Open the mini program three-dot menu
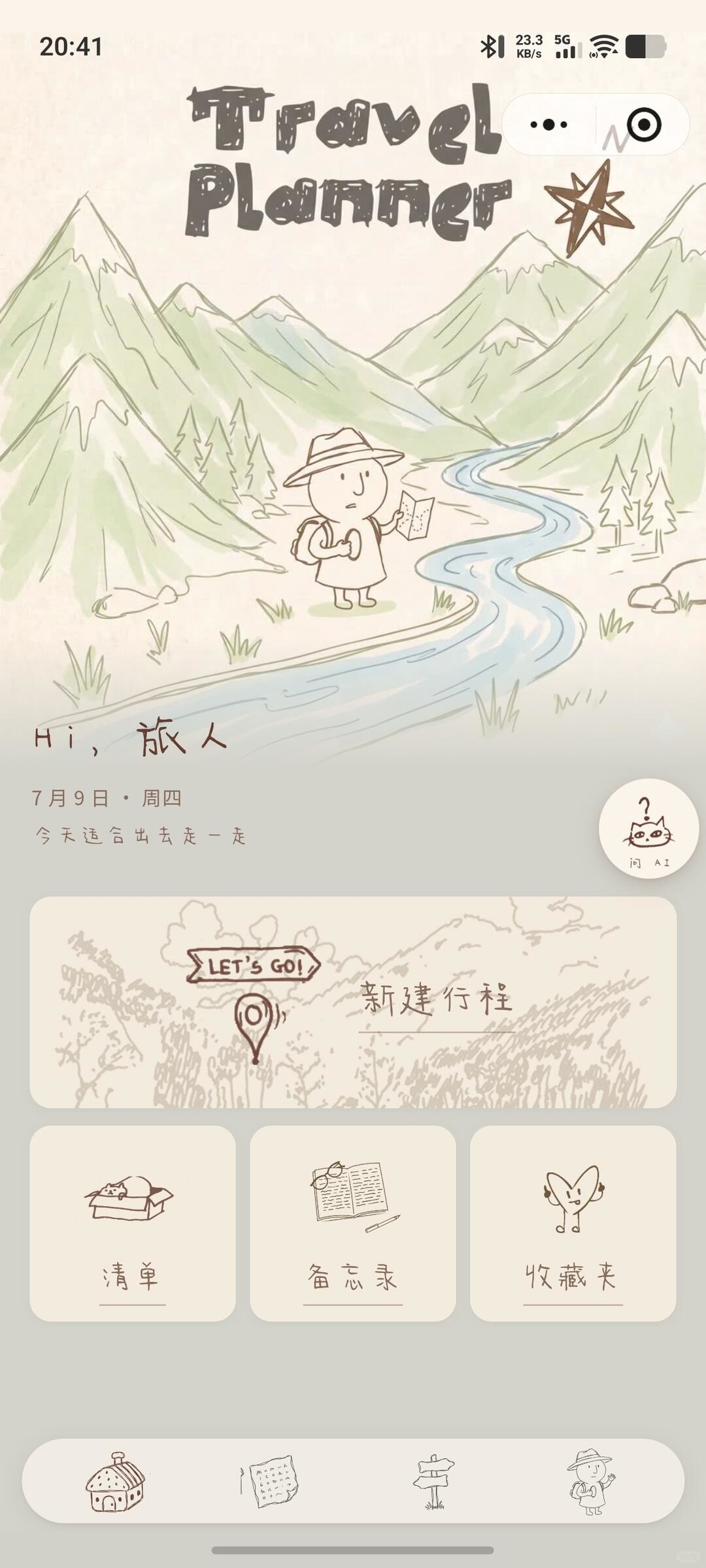Image resolution: width=706 pixels, height=1568 pixels. (x=548, y=124)
